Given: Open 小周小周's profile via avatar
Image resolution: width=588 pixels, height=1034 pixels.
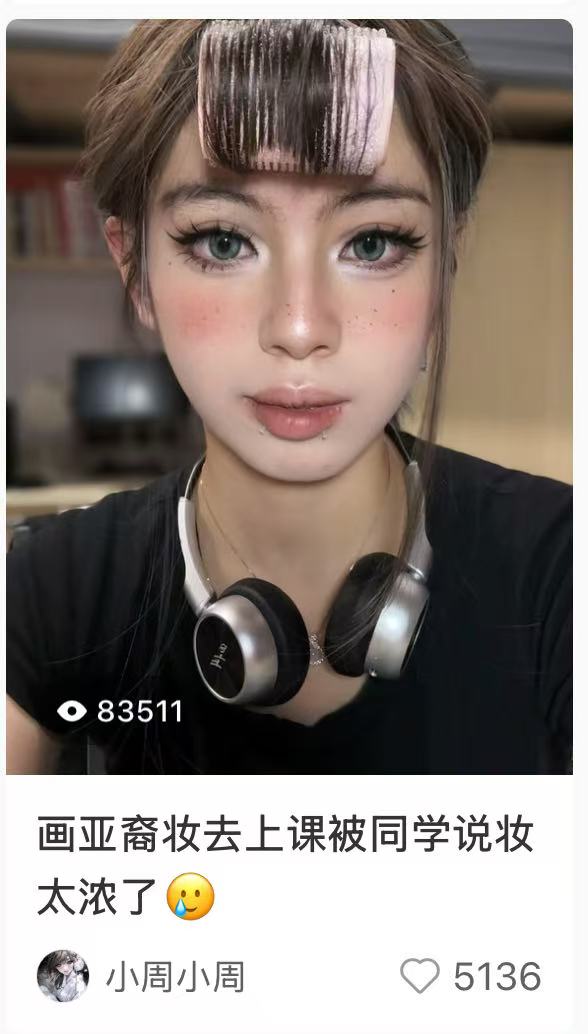Looking at the screenshot, I should 63,976.
